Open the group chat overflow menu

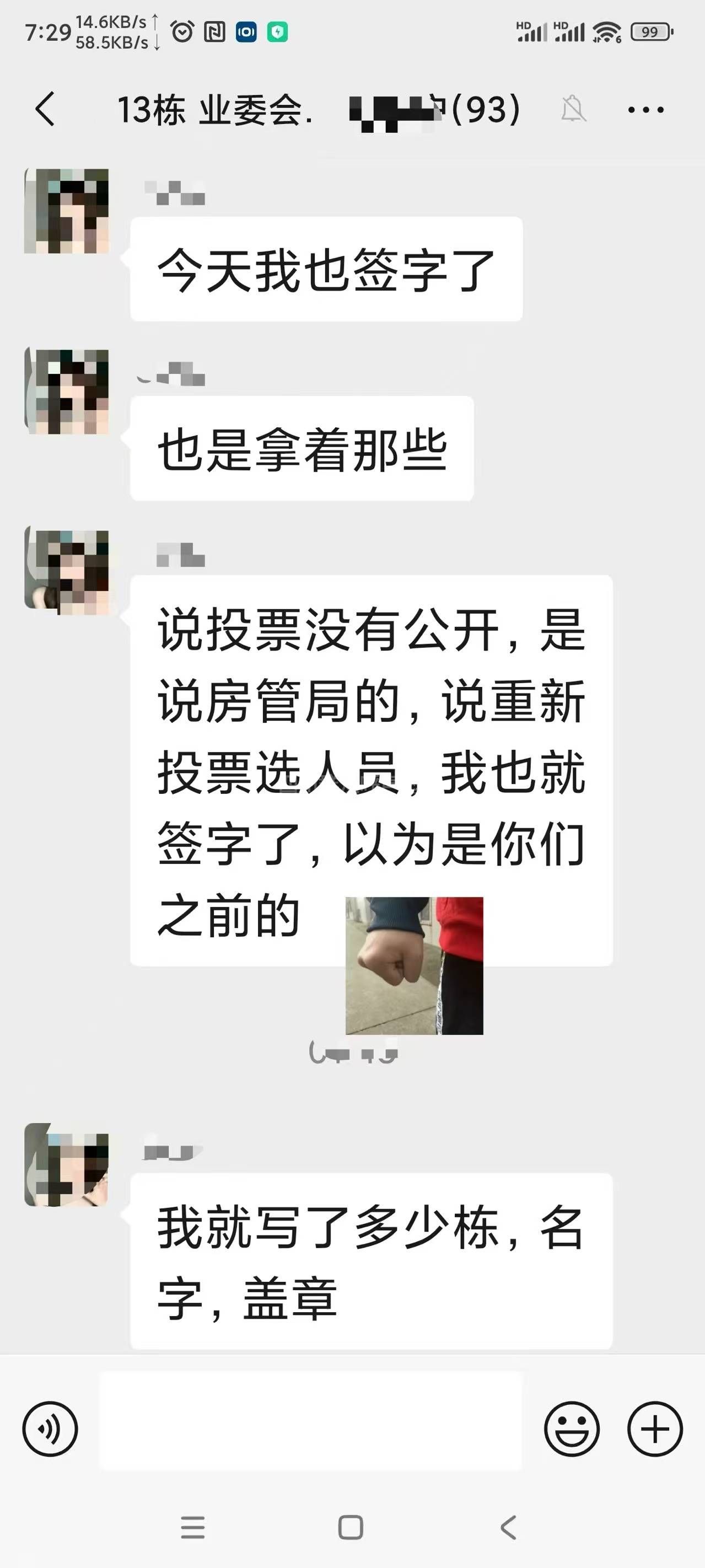pyautogui.click(x=645, y=110)
